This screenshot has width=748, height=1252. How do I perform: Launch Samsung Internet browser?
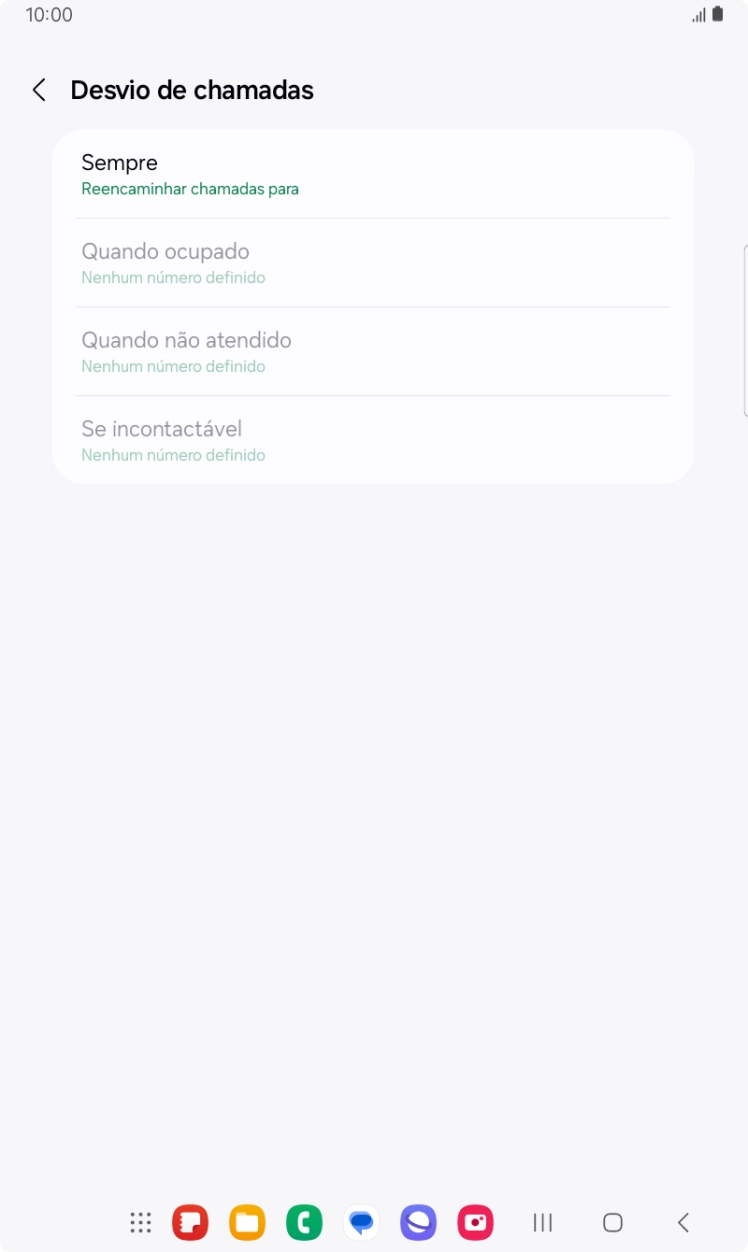coord(418,1222)
